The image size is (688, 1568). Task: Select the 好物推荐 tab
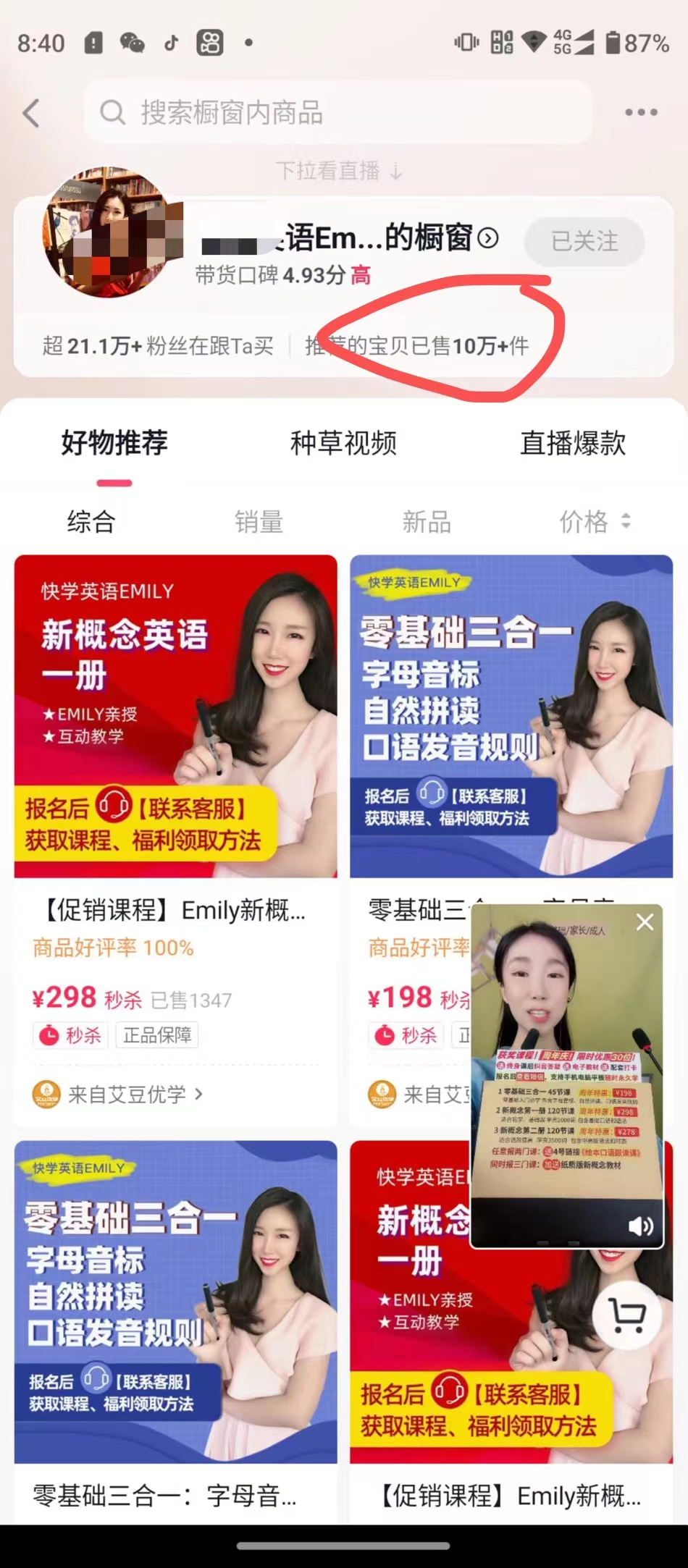(114, 442)
